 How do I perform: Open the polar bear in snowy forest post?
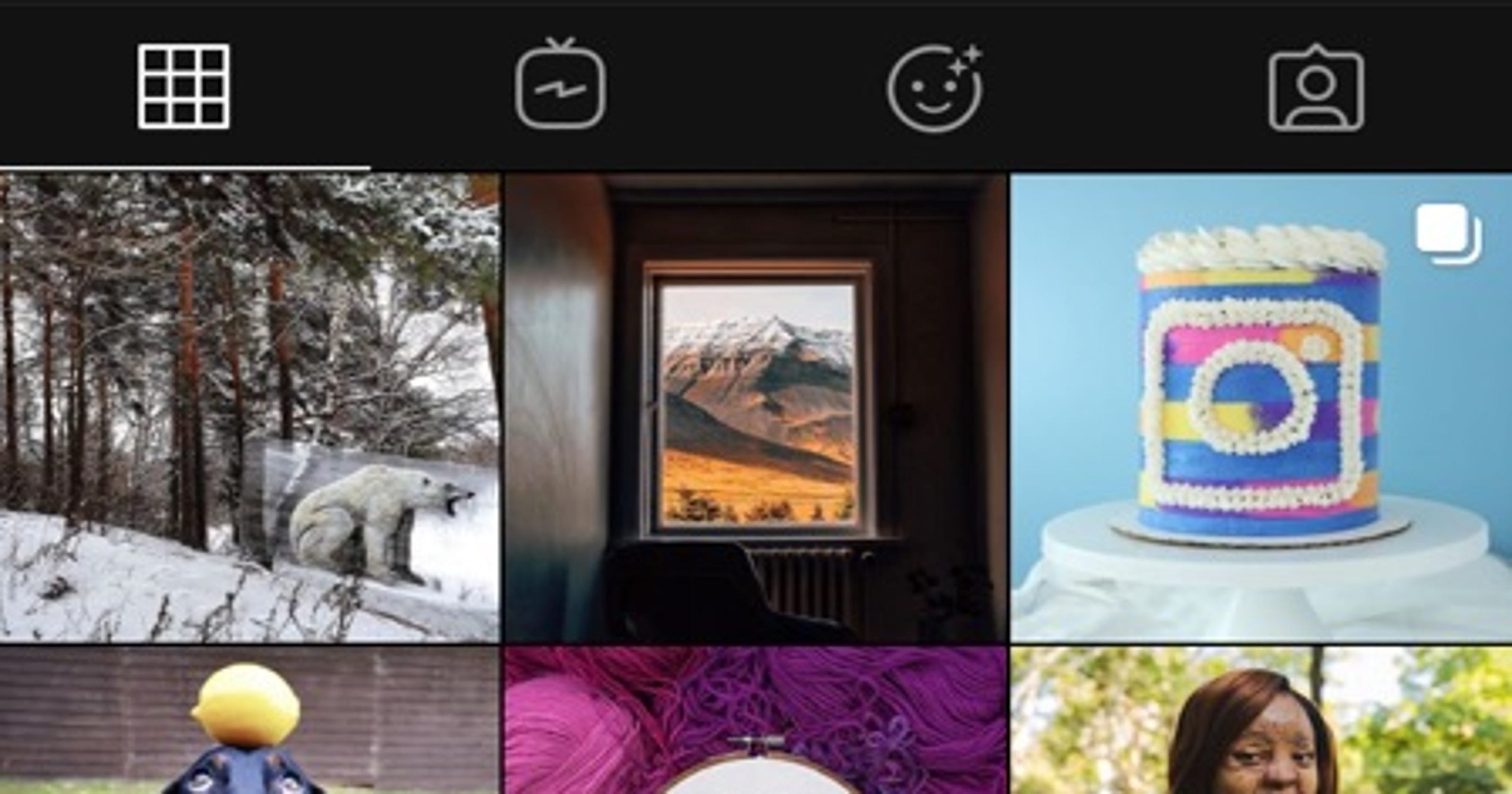(x=249, y=406)
